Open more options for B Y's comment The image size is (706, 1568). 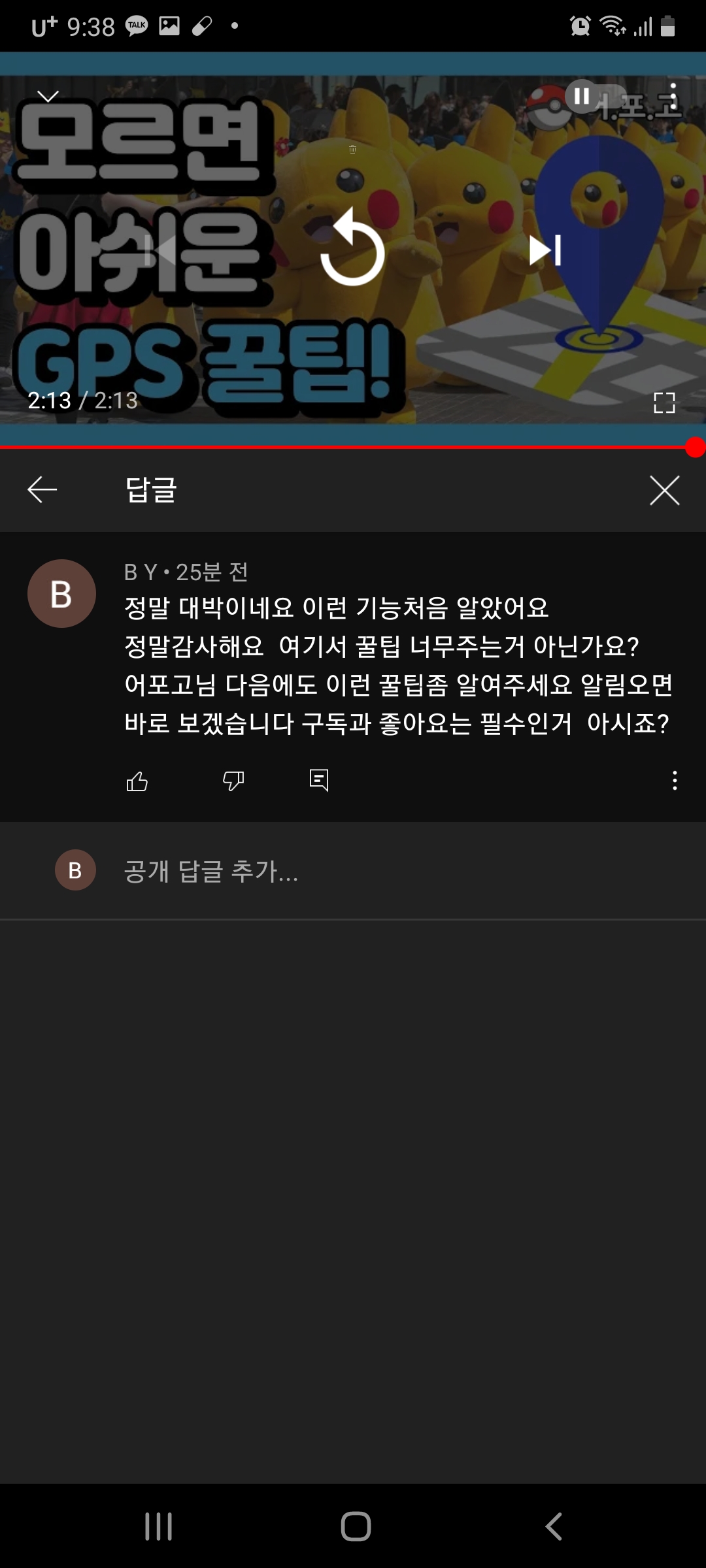(675, 780)
